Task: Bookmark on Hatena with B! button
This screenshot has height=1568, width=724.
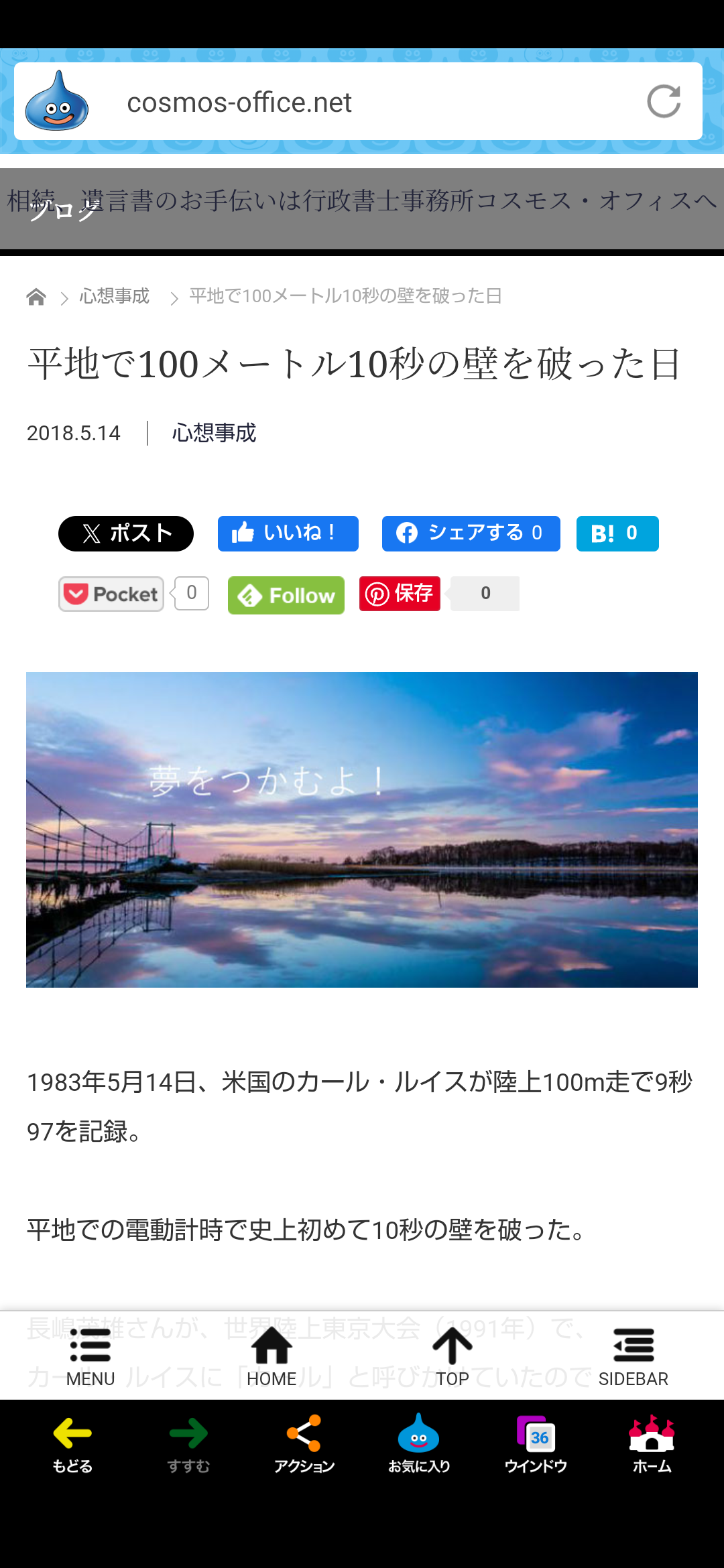Action: (x=617, y=533)
